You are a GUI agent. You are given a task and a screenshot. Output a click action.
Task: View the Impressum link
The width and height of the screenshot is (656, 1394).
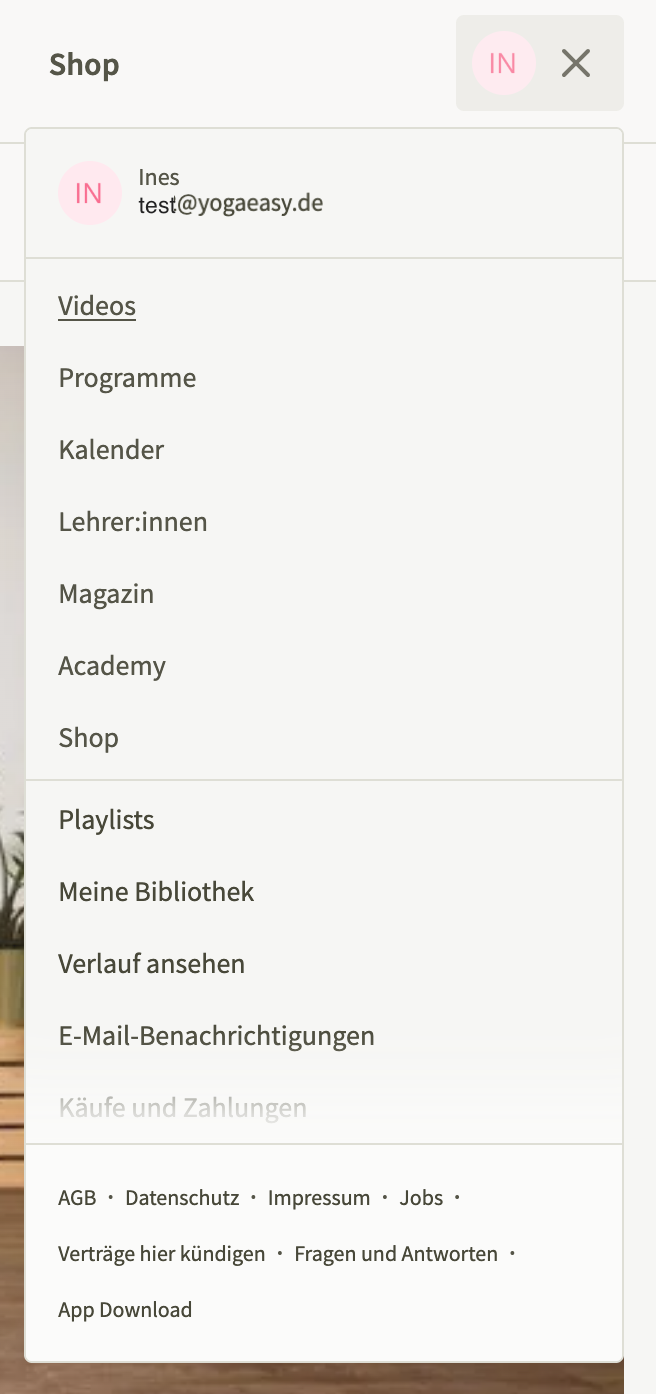point(319,1198)
